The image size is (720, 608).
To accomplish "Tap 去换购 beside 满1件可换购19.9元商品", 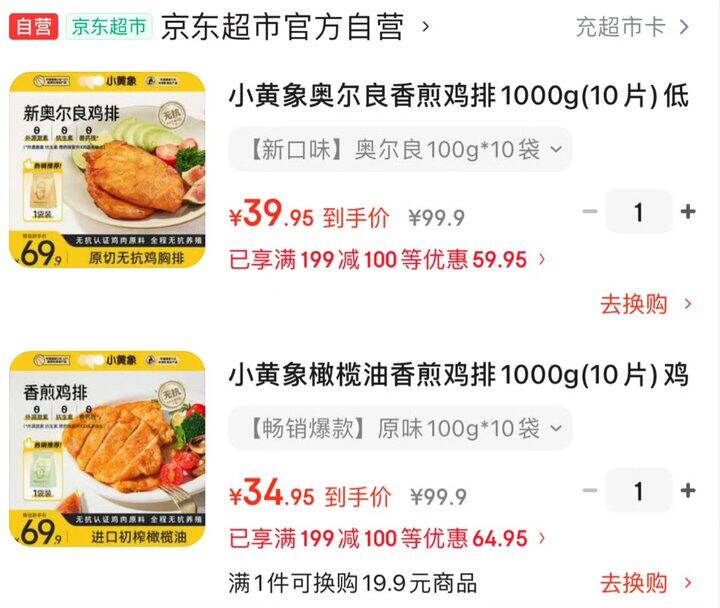I will click(645, 583).
